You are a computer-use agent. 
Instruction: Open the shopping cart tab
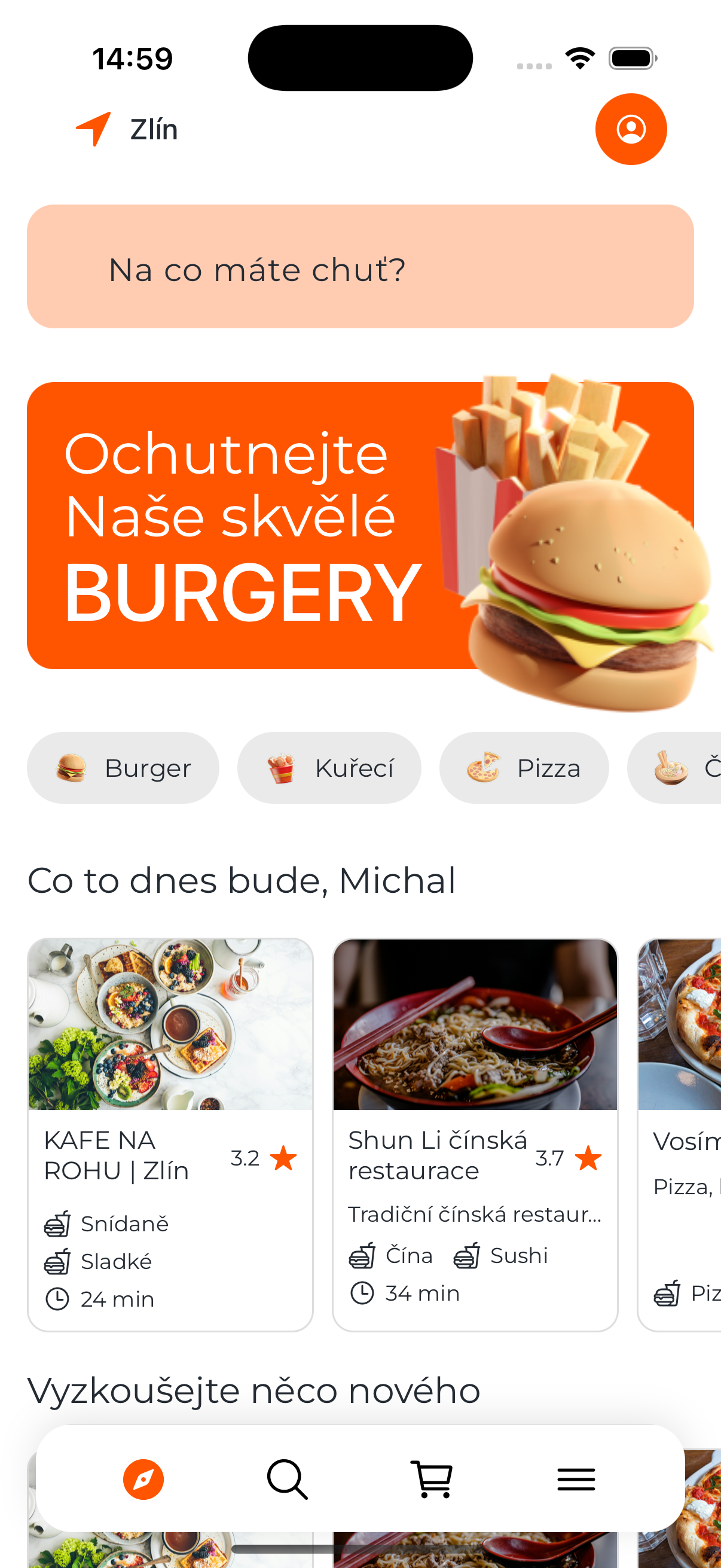[432, 1478]
